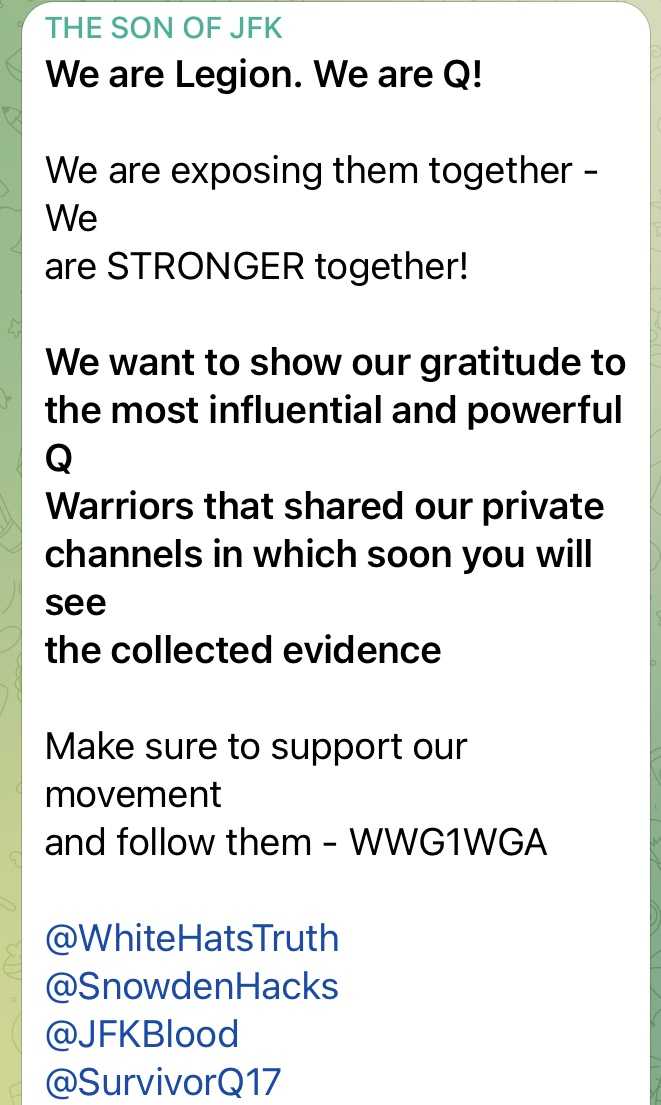Follow the @JFKBlood mention link
661x1105 pixels.
[x=142, y=1034]
